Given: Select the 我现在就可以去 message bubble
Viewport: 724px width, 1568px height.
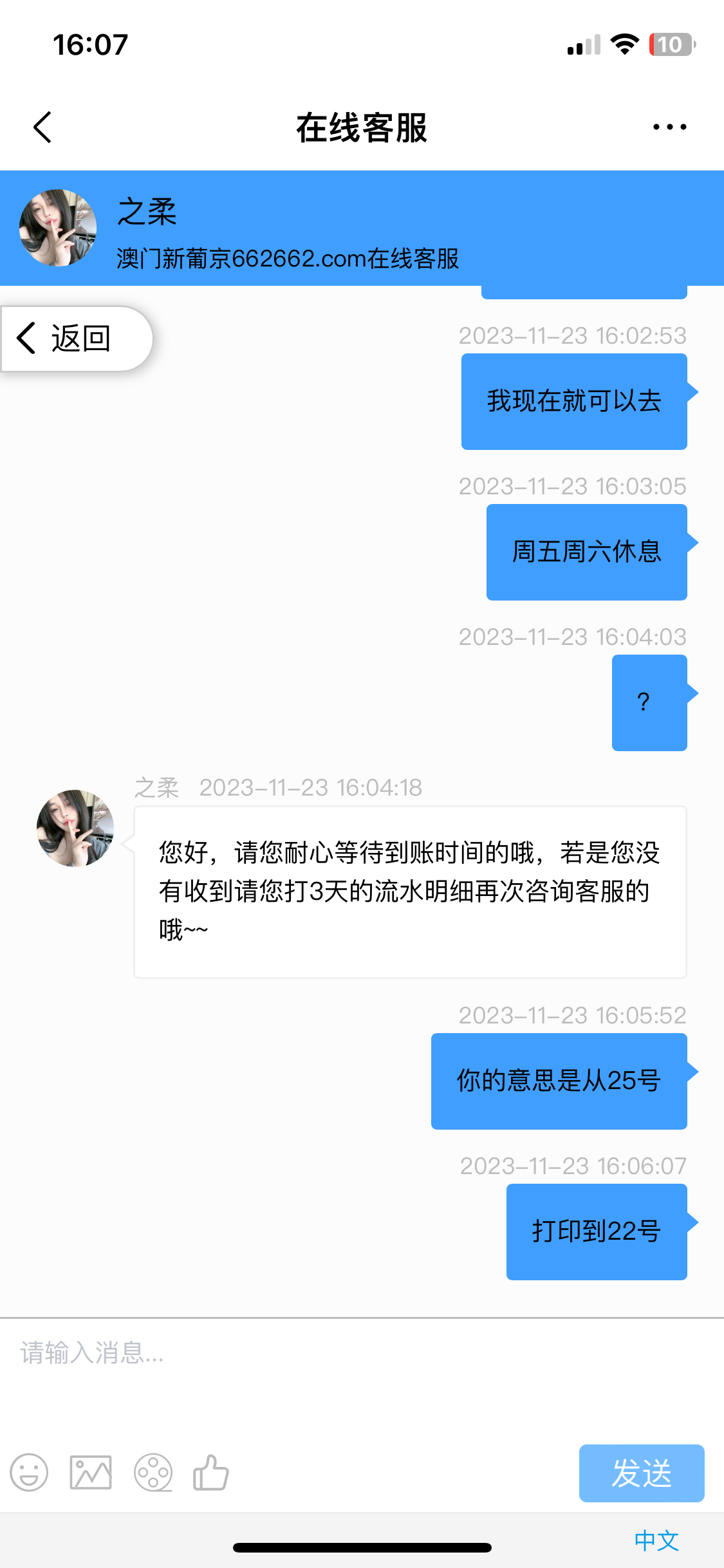Looking at the screenshot, I should tap(573, 400).
